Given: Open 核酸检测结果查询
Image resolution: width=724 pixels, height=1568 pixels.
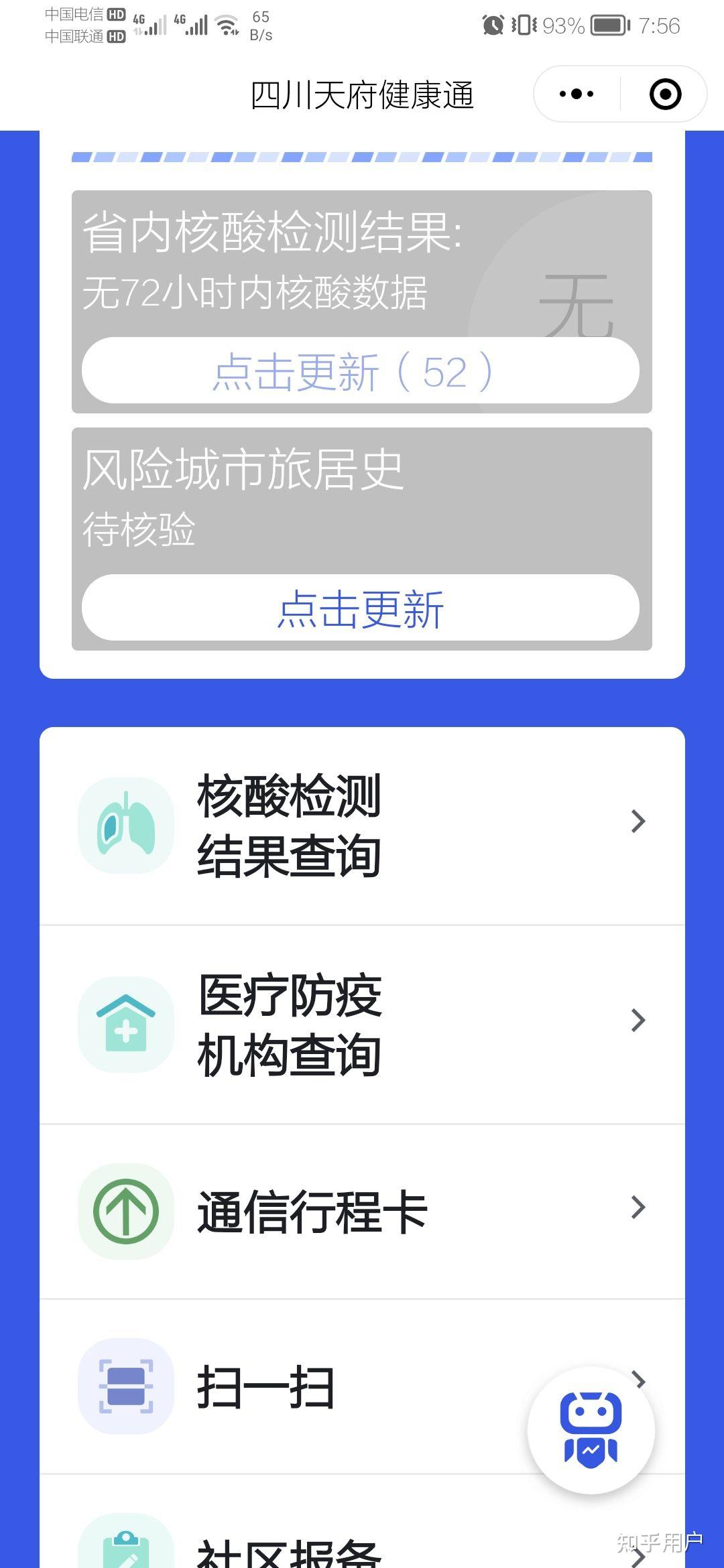Looking at the screenshot, I should [362, 826].
